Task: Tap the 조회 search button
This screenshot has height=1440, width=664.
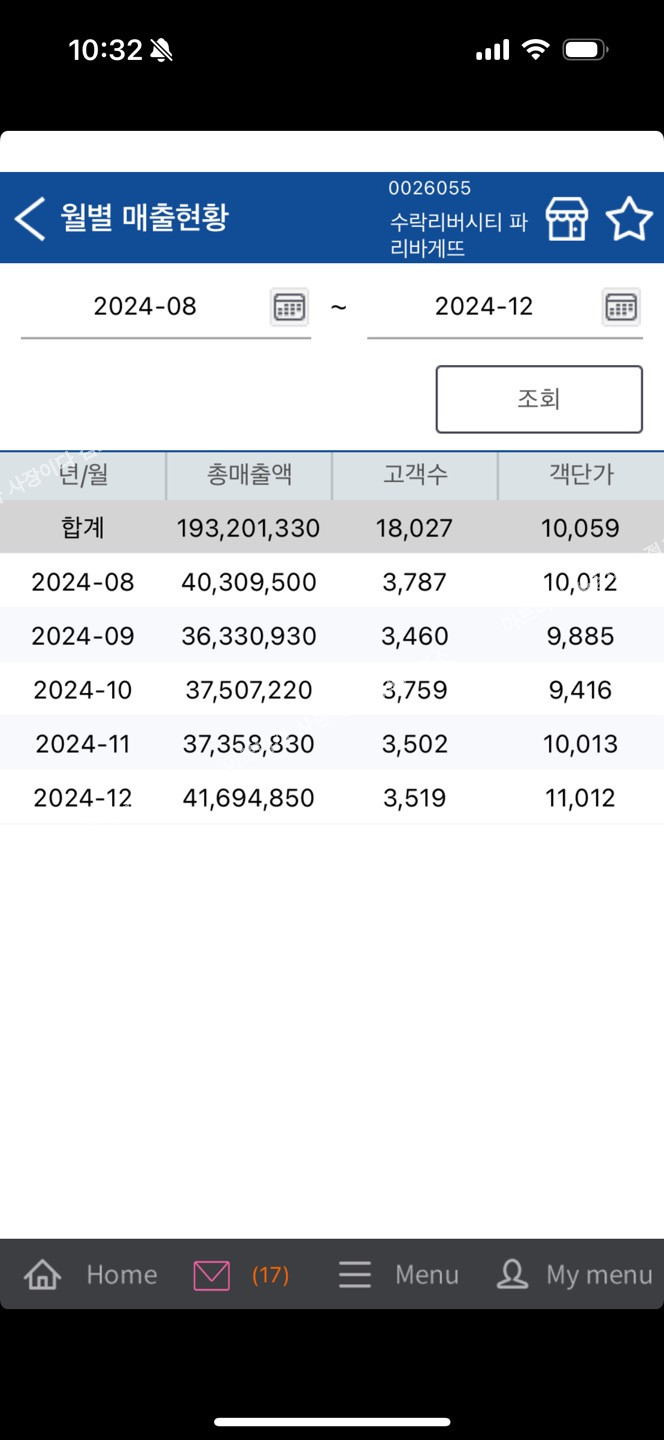Action: [539, 399]
